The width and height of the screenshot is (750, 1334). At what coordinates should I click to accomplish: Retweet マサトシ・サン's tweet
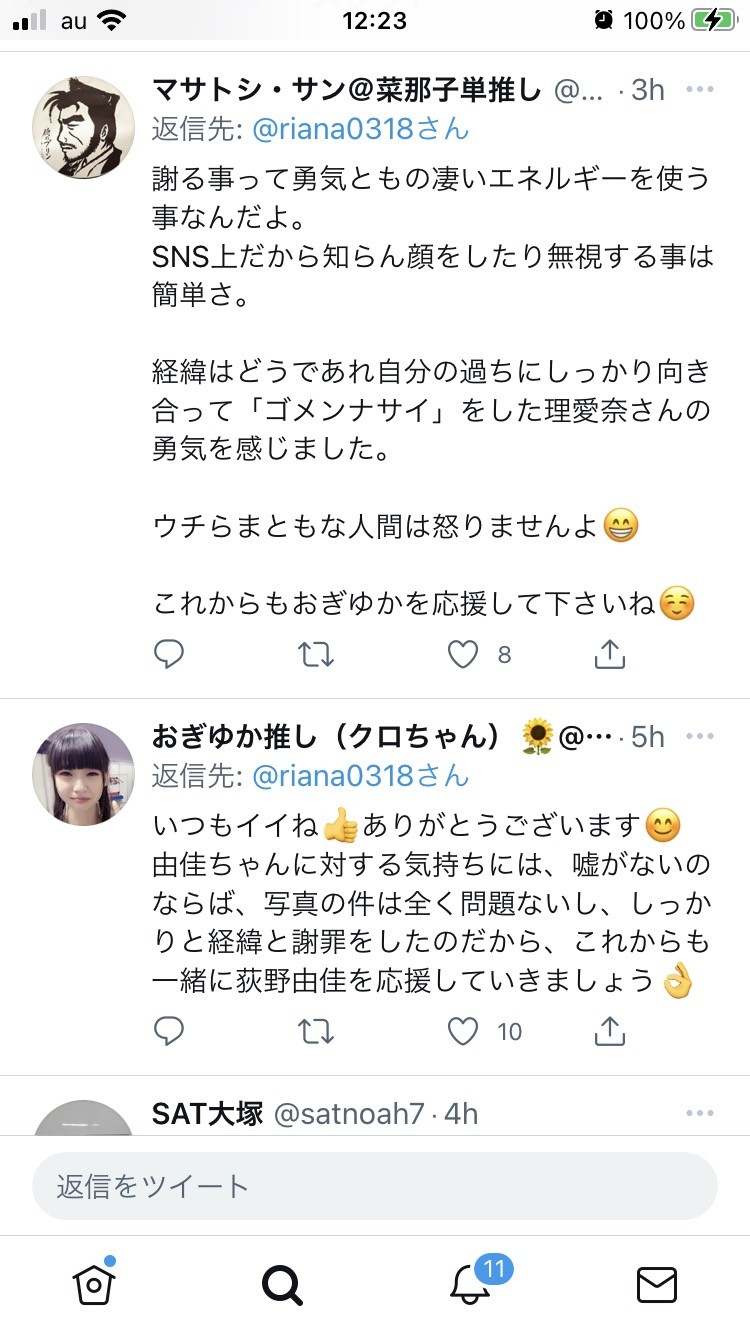[x=316, y=655]
